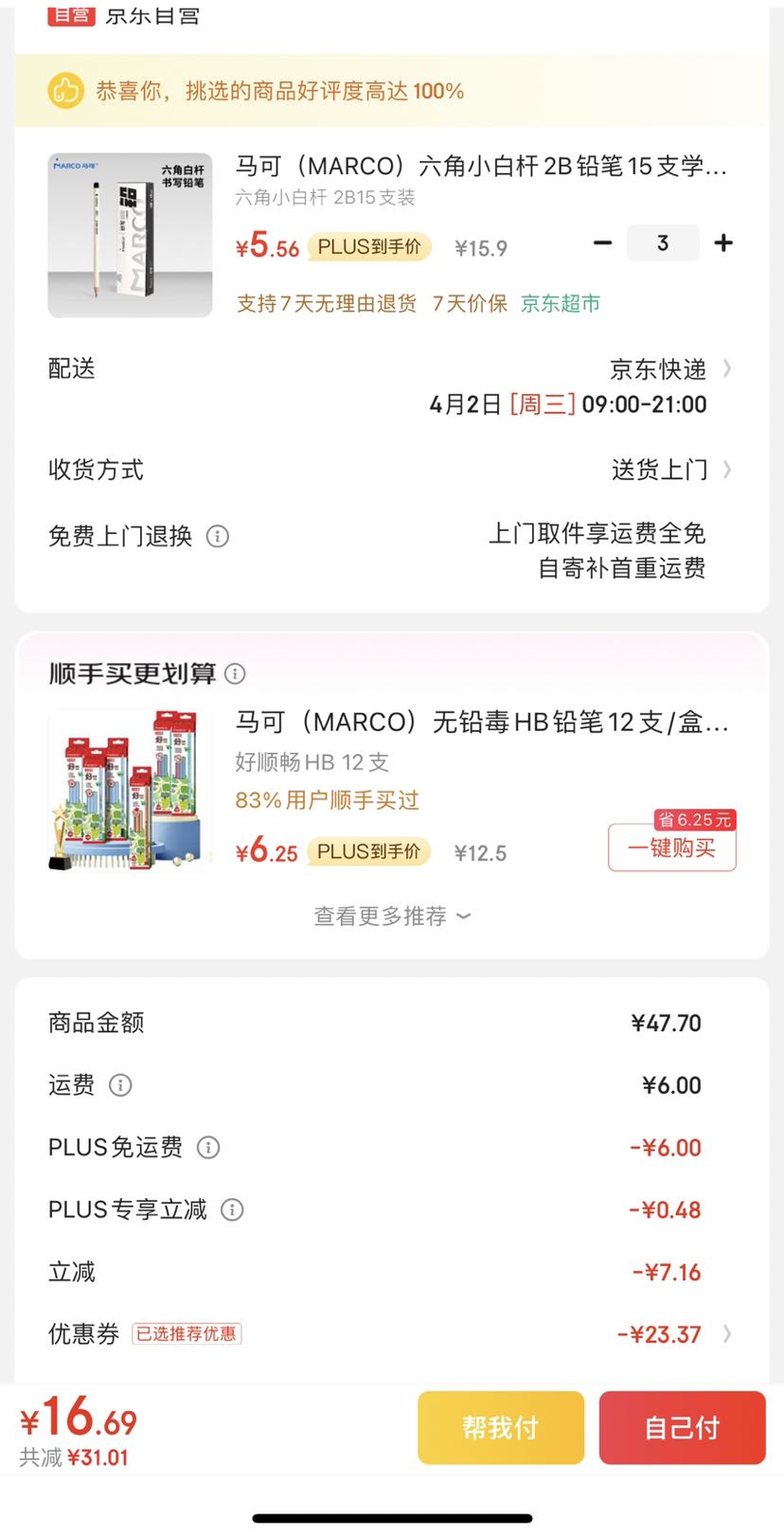784x1537 pixels.
Task: Click the MARCO pencil box product thumbnail
Action: (x=130, y=233)
